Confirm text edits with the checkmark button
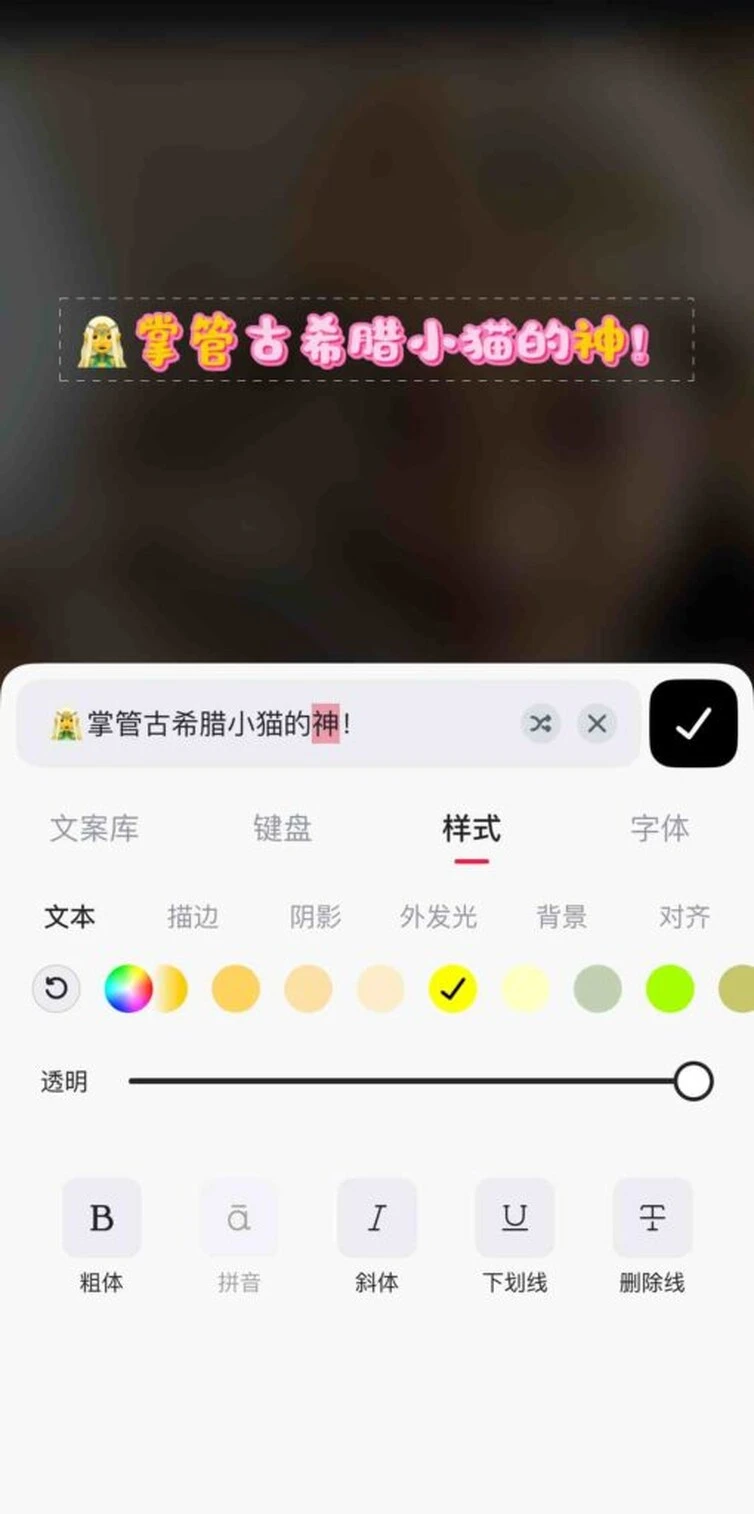 point(693,723)
